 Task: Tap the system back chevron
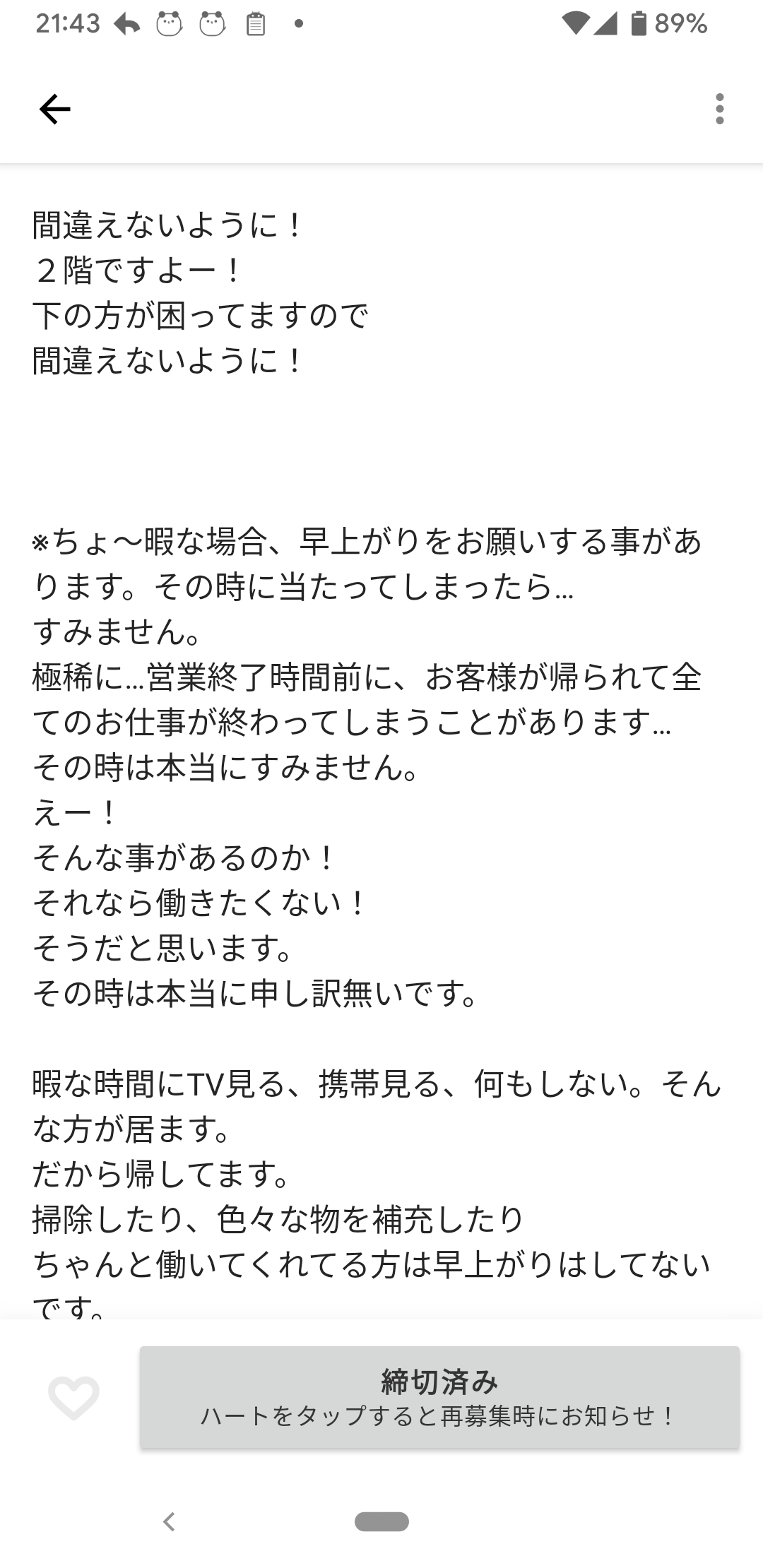pyautogui.click(x=169, y=1521)
